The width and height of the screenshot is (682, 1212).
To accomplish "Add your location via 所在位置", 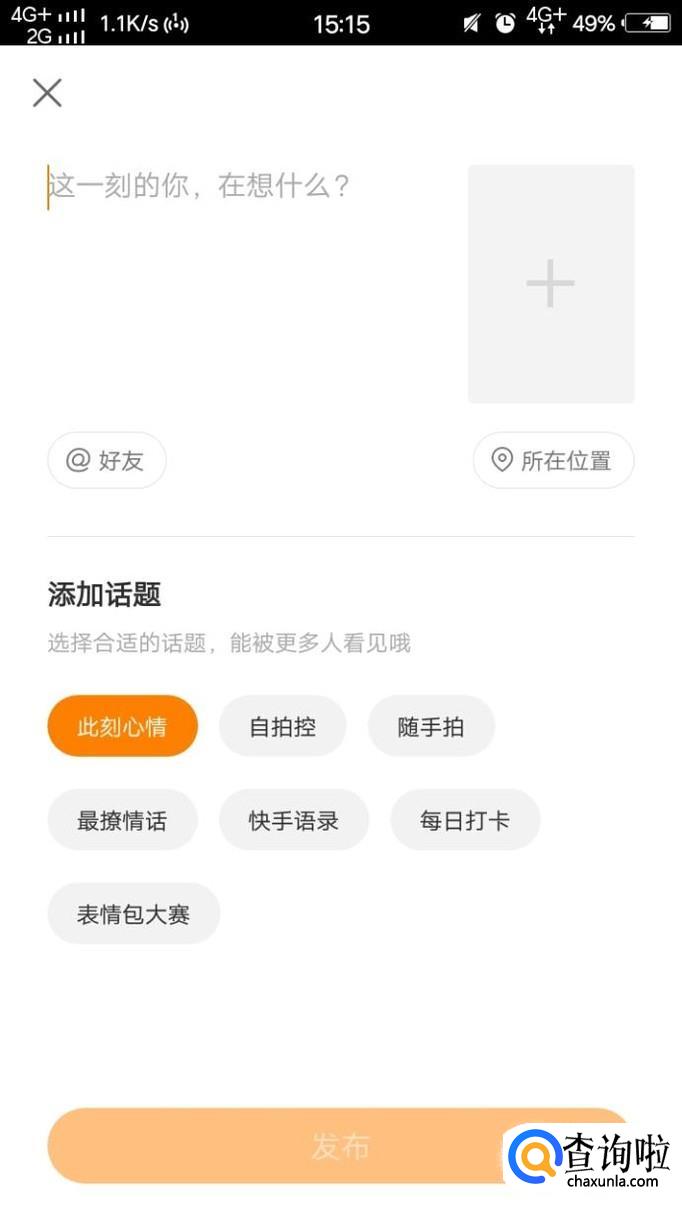I will click(553, 460).
